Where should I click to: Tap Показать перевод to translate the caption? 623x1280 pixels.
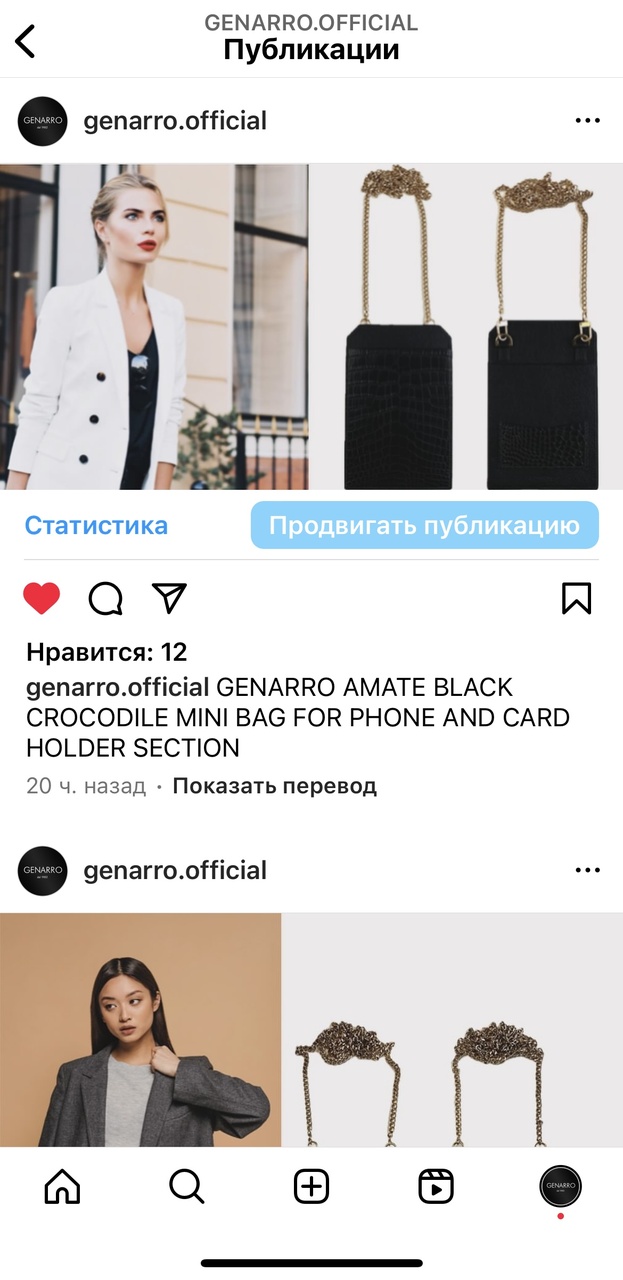pyautogui.click(x=274, y=785)
